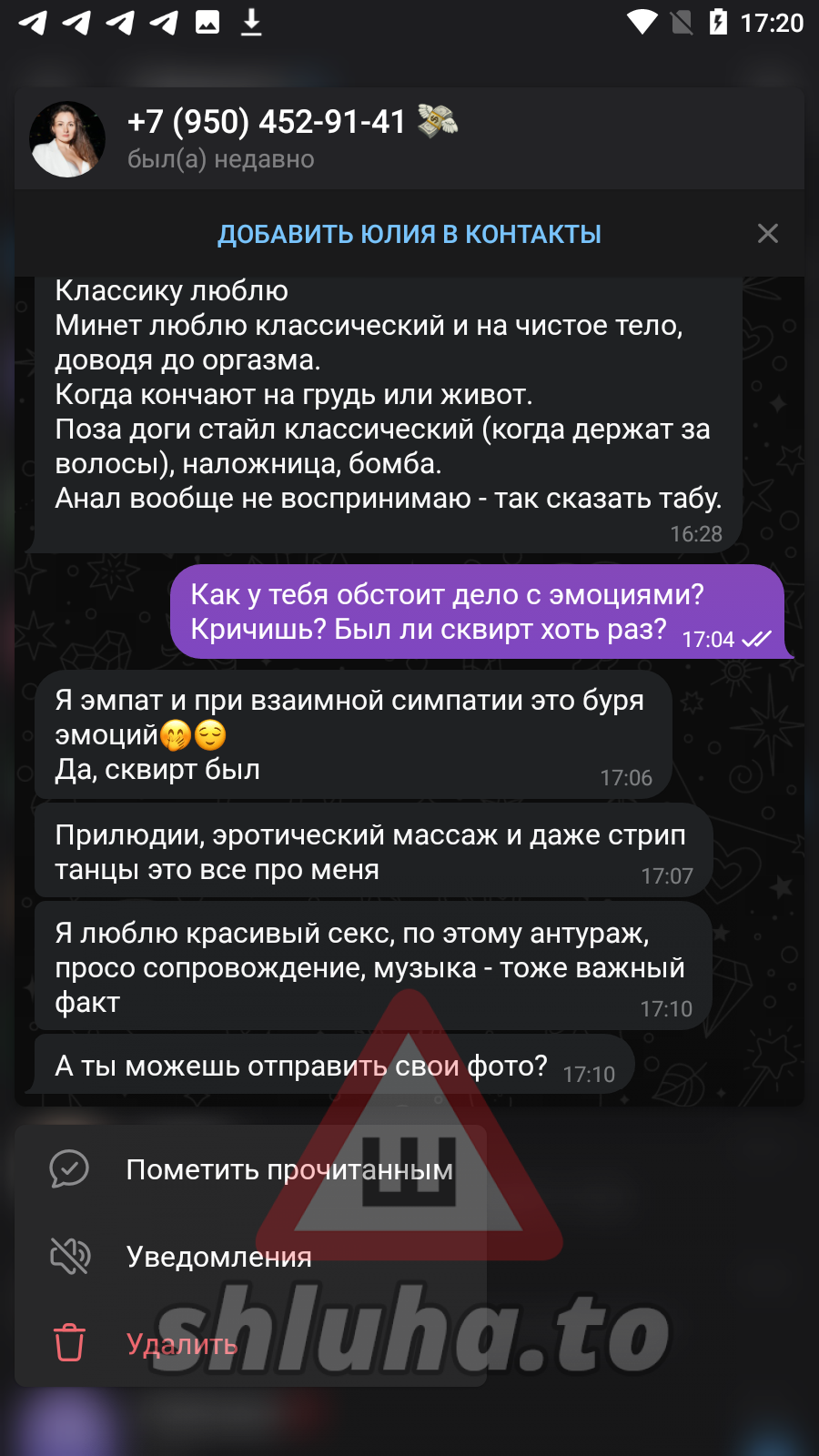Open Уведомления option

tap(218, 1257)
